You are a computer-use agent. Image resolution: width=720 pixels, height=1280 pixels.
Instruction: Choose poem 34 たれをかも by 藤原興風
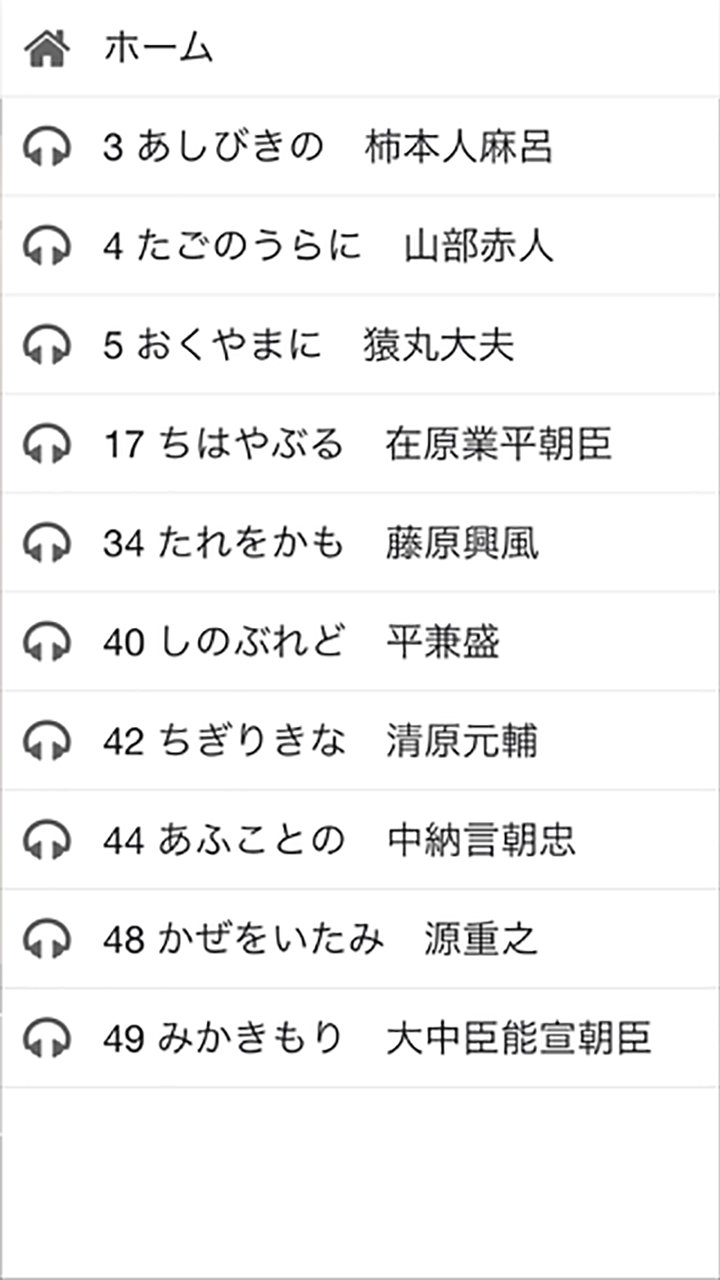pyautogui.click(x=320, y=543)
